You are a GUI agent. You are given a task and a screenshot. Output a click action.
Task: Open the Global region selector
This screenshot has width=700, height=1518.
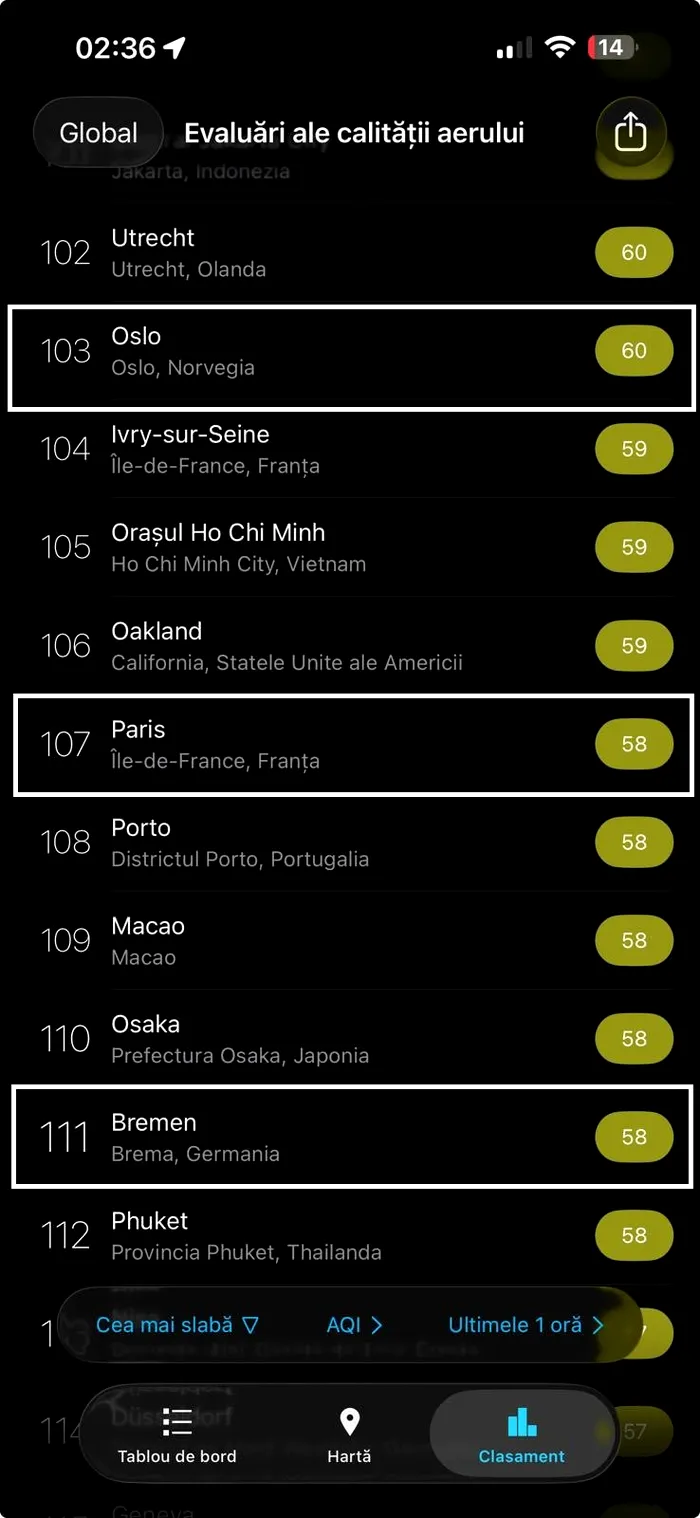[98, 133]
